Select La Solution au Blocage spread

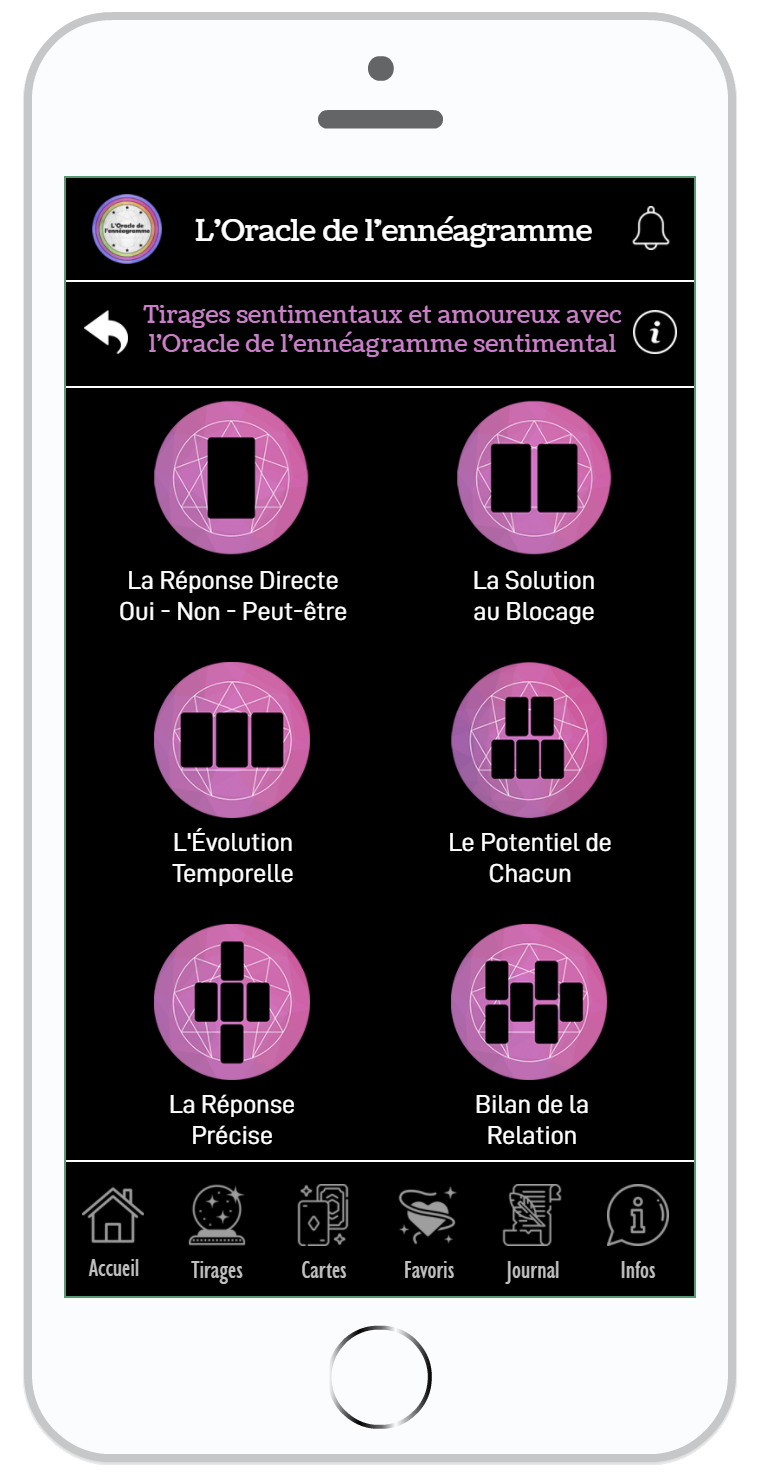(x=533, y=478)
